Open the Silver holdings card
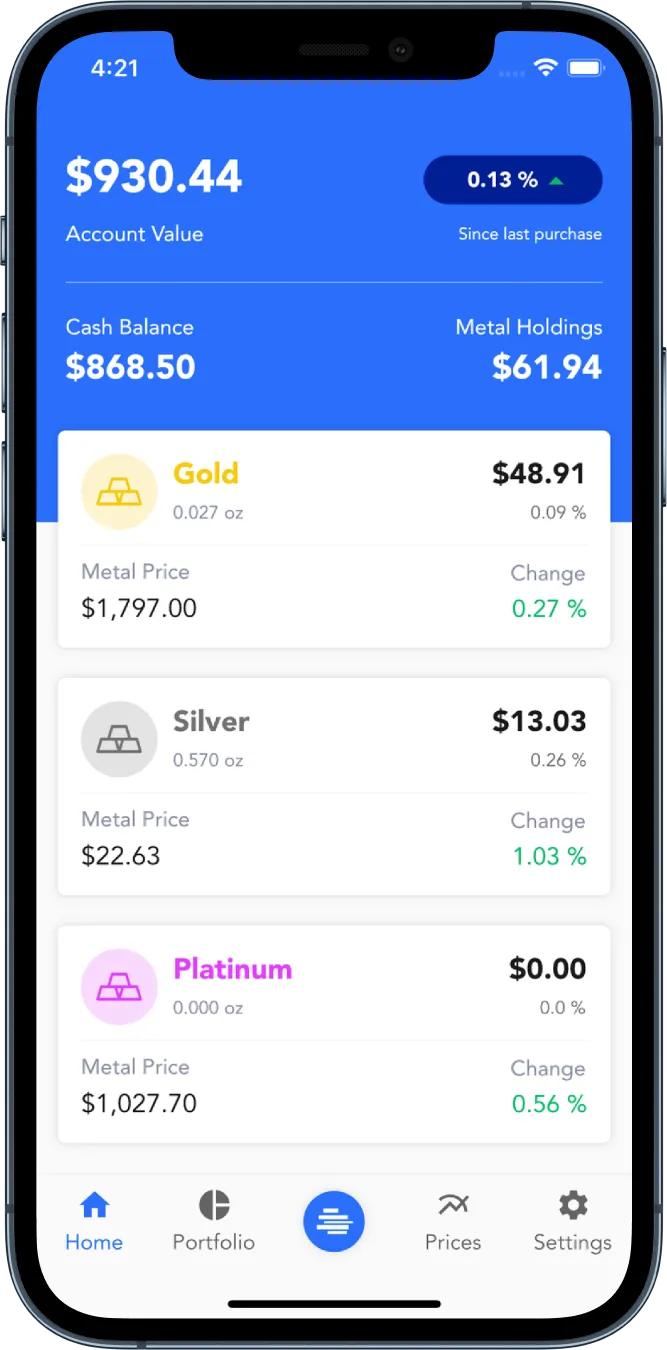Screen dimensions: 667x1350 [334, 787]
